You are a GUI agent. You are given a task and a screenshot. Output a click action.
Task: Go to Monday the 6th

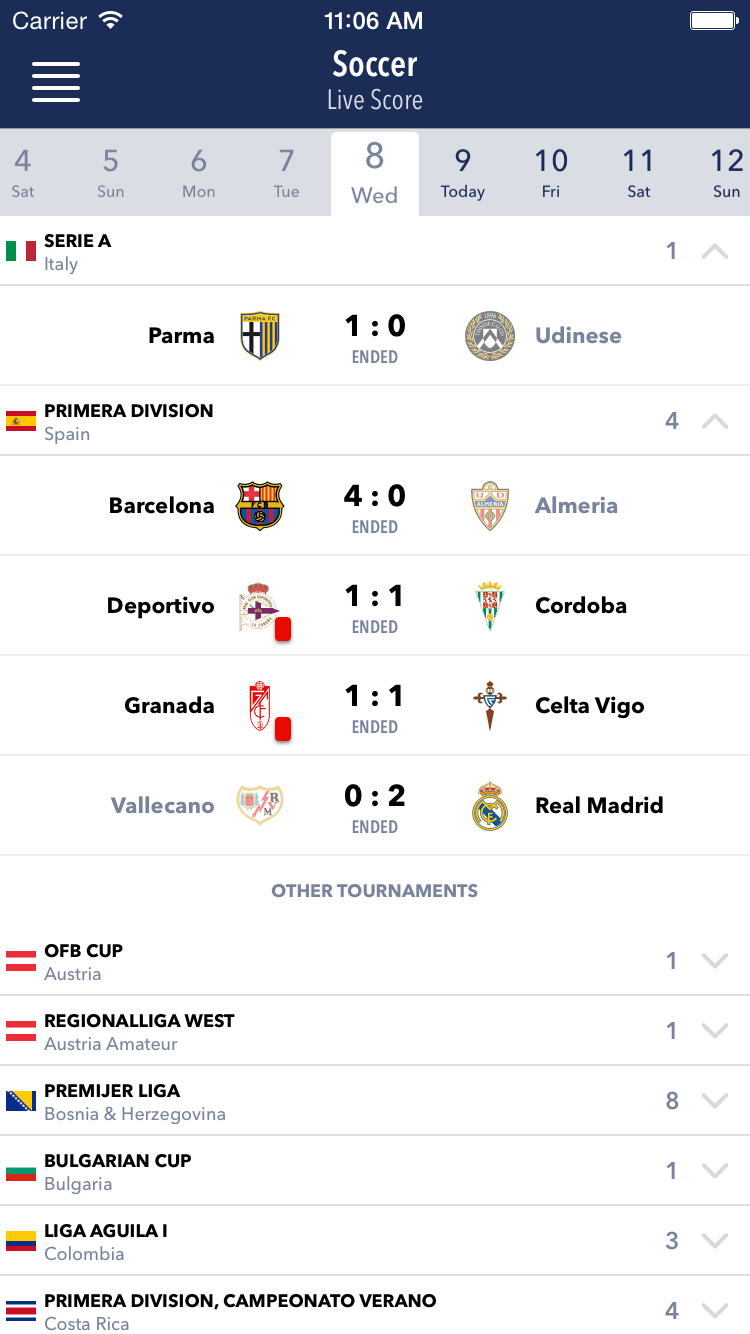[199, 172]
